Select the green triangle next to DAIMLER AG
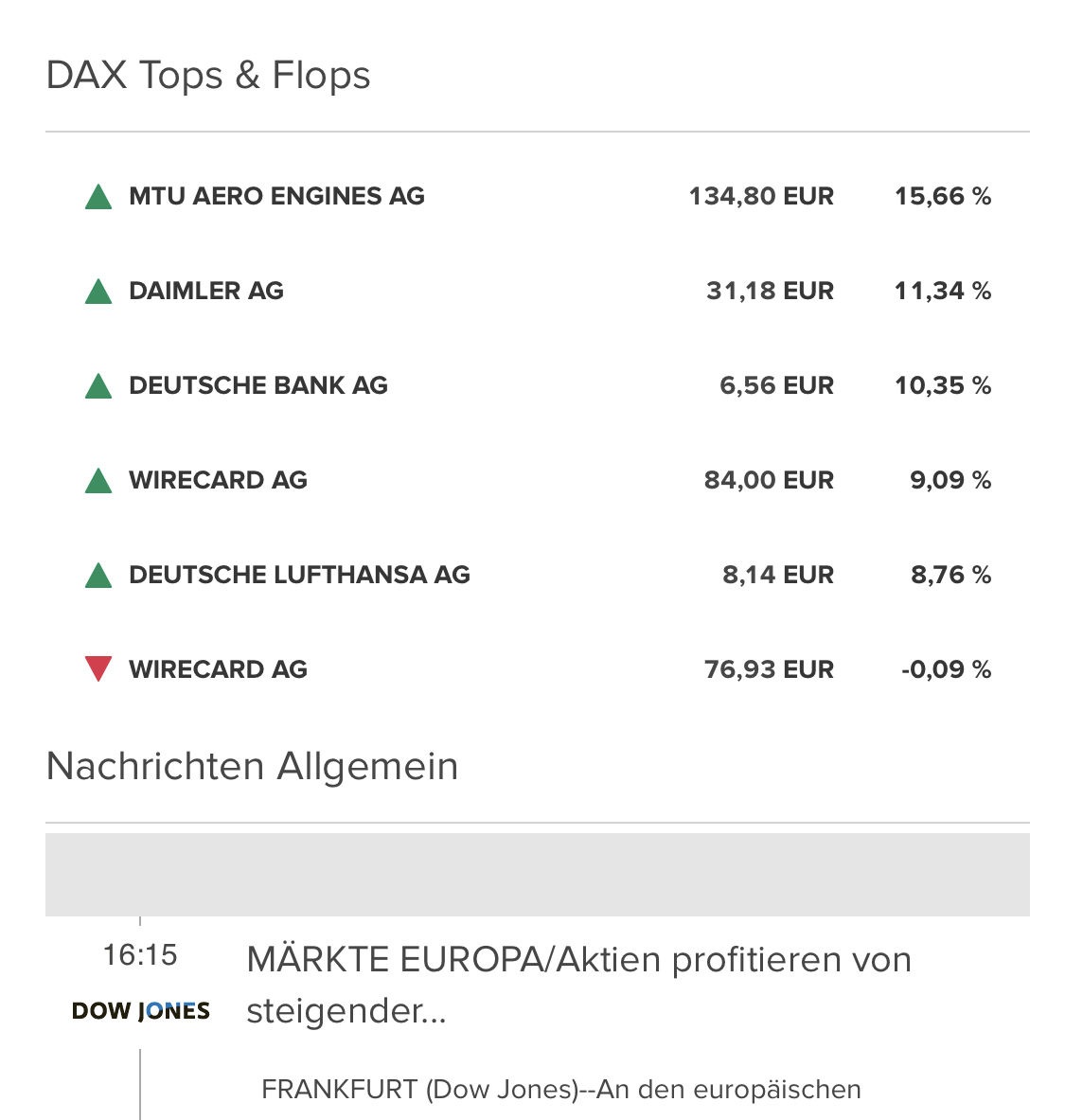The image size is (1065, 1120). [x=98, y=290]
